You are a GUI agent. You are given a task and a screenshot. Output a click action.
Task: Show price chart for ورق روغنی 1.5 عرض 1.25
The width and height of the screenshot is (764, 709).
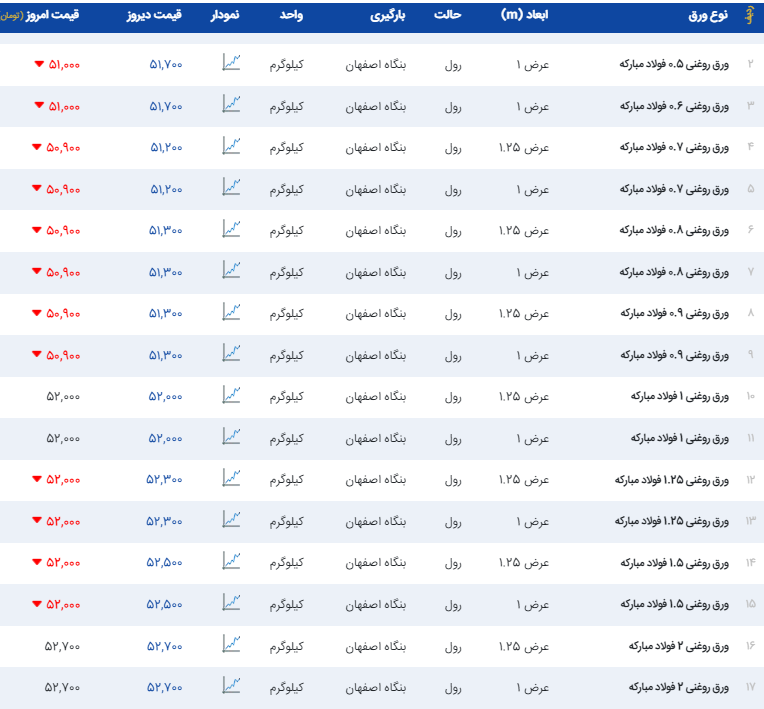tap(231, 561)
